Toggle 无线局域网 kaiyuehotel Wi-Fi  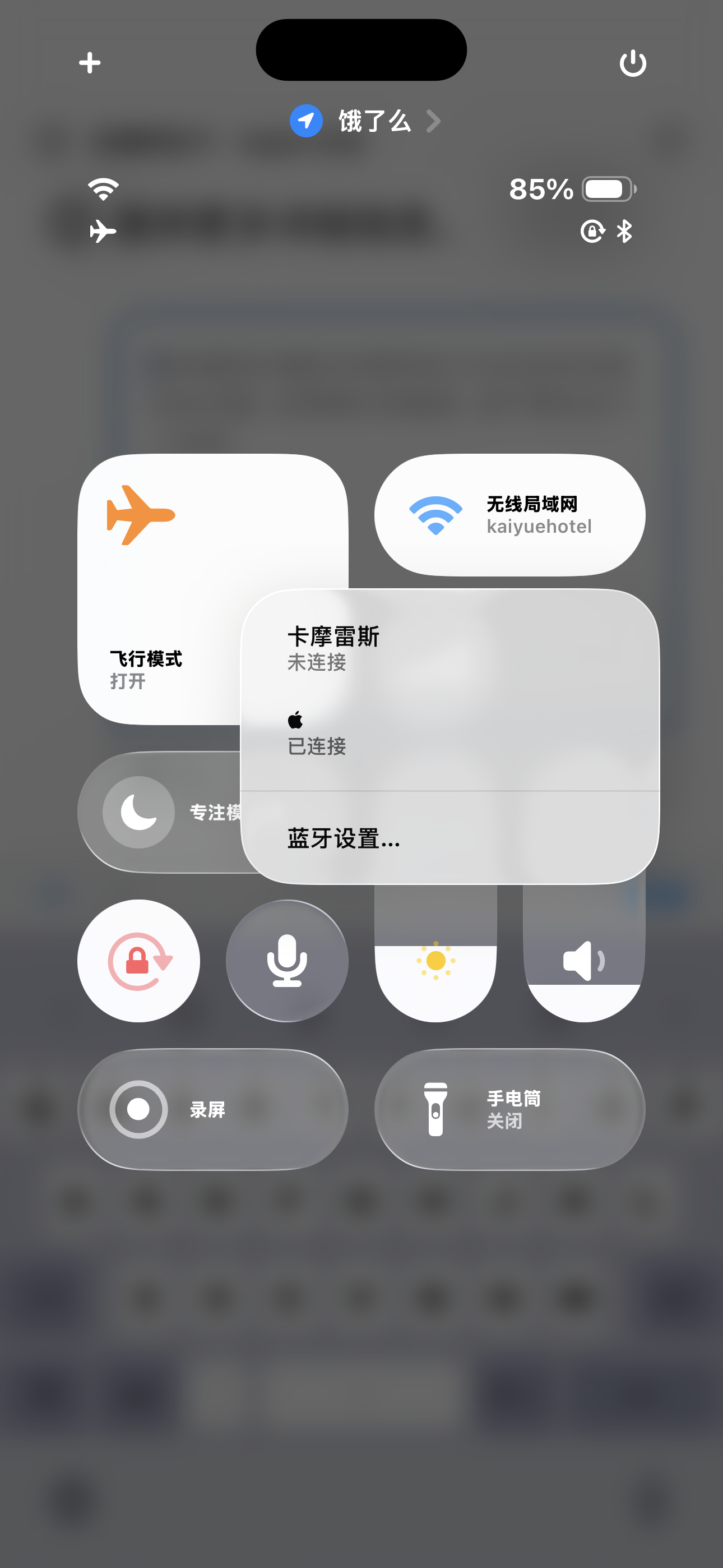click(x=435, y=515)
